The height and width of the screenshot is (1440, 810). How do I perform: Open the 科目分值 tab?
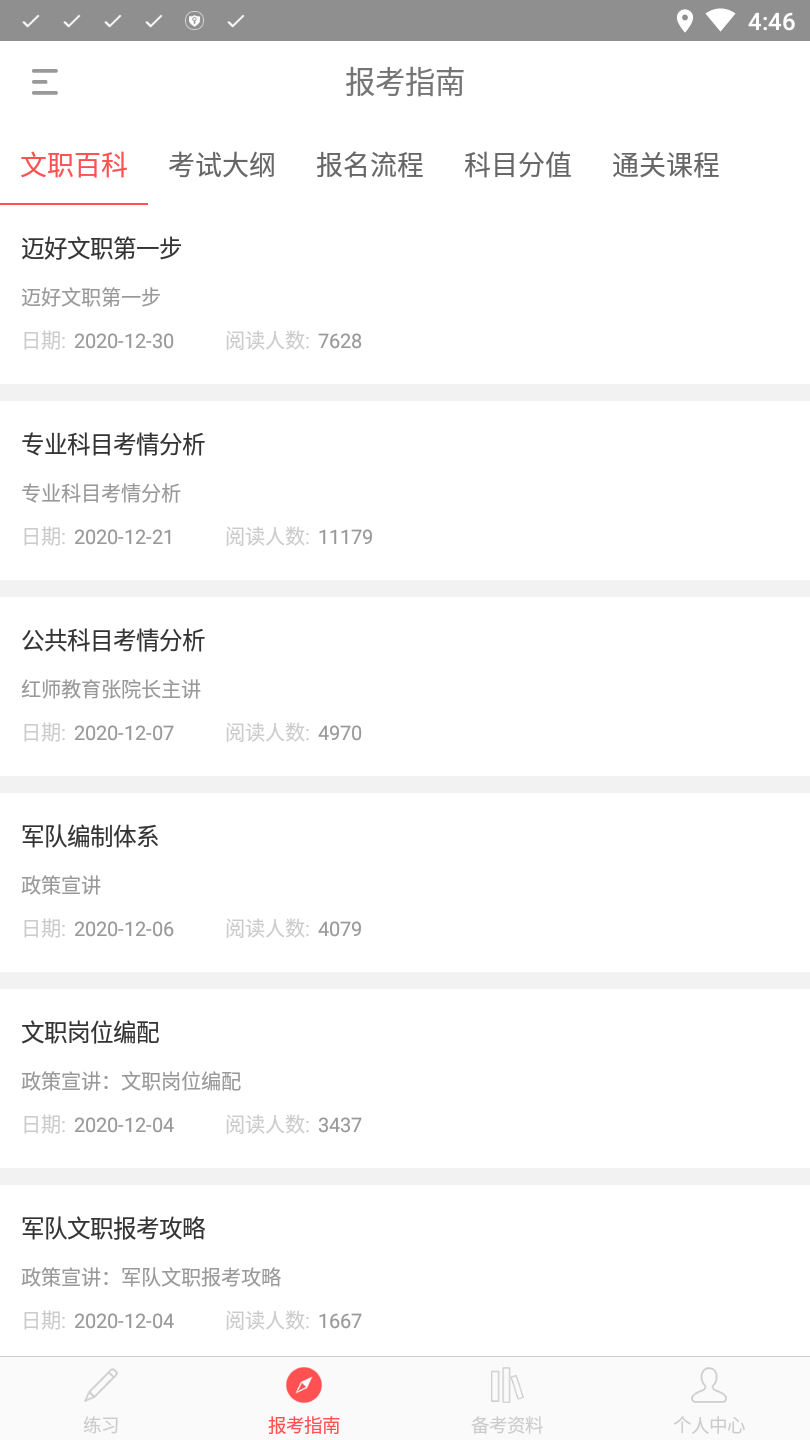518,165
